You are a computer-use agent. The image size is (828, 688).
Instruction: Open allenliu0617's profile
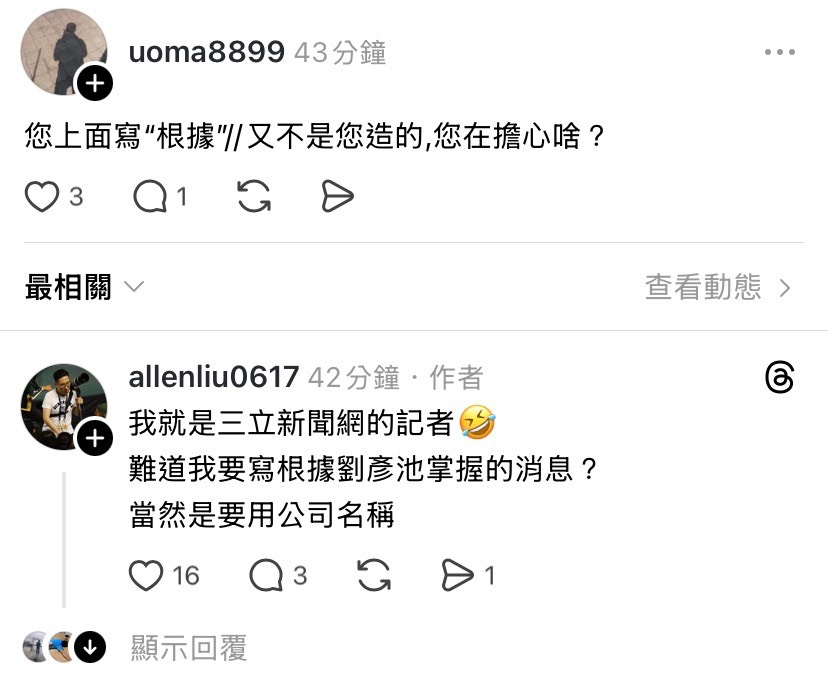pos(214,377)
